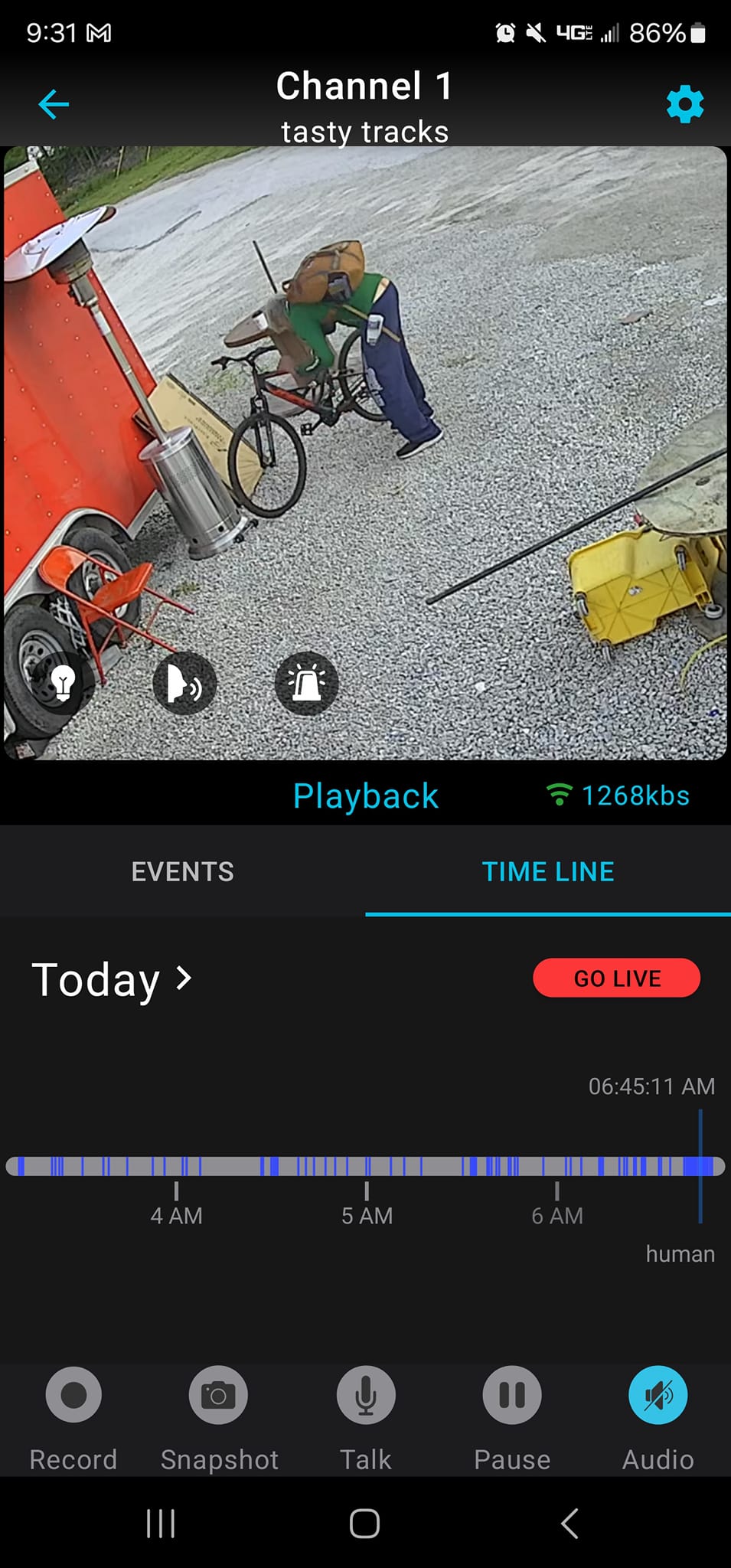Pause the playback
Screen dimensions: 731x1568
point(512,1395)
